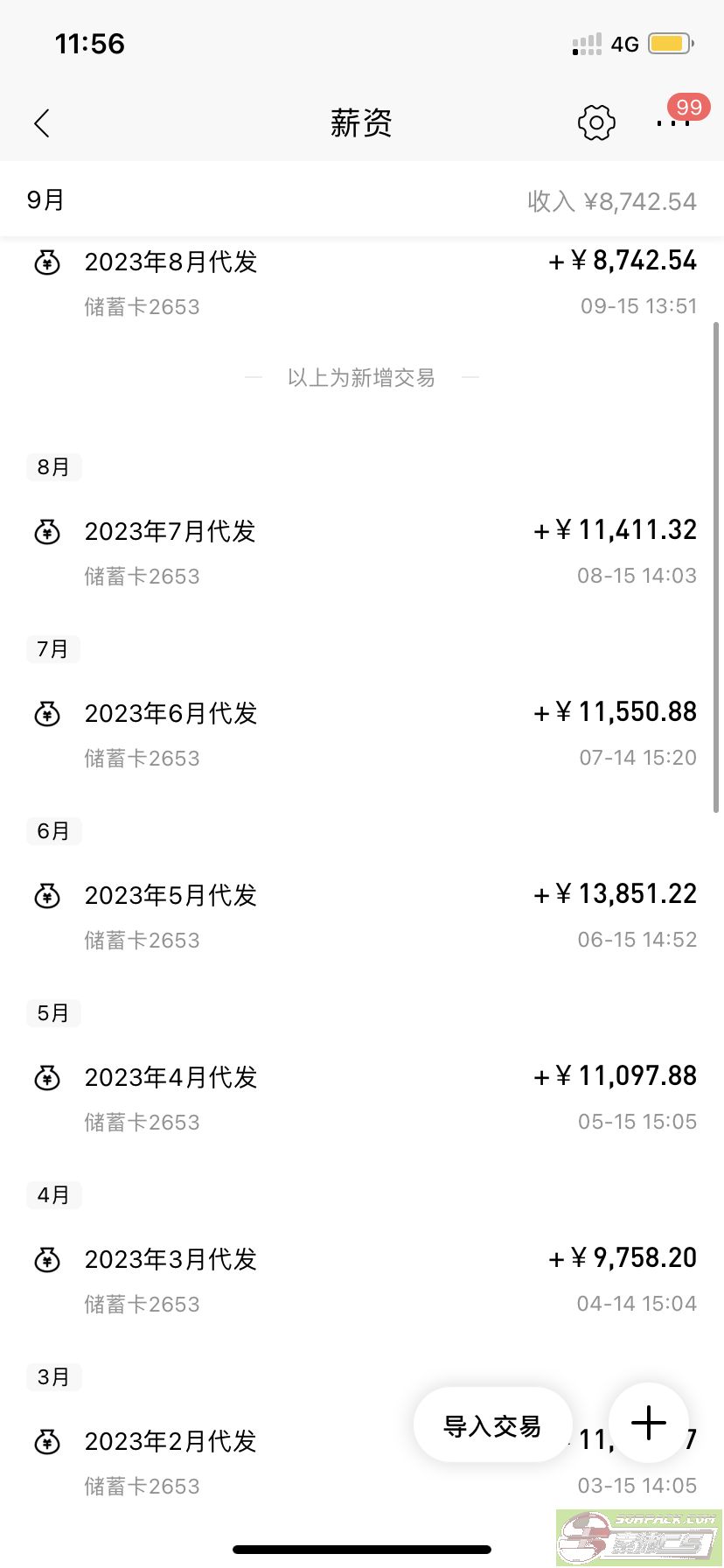Go back using the top-left arrow

tap(42, 123)
